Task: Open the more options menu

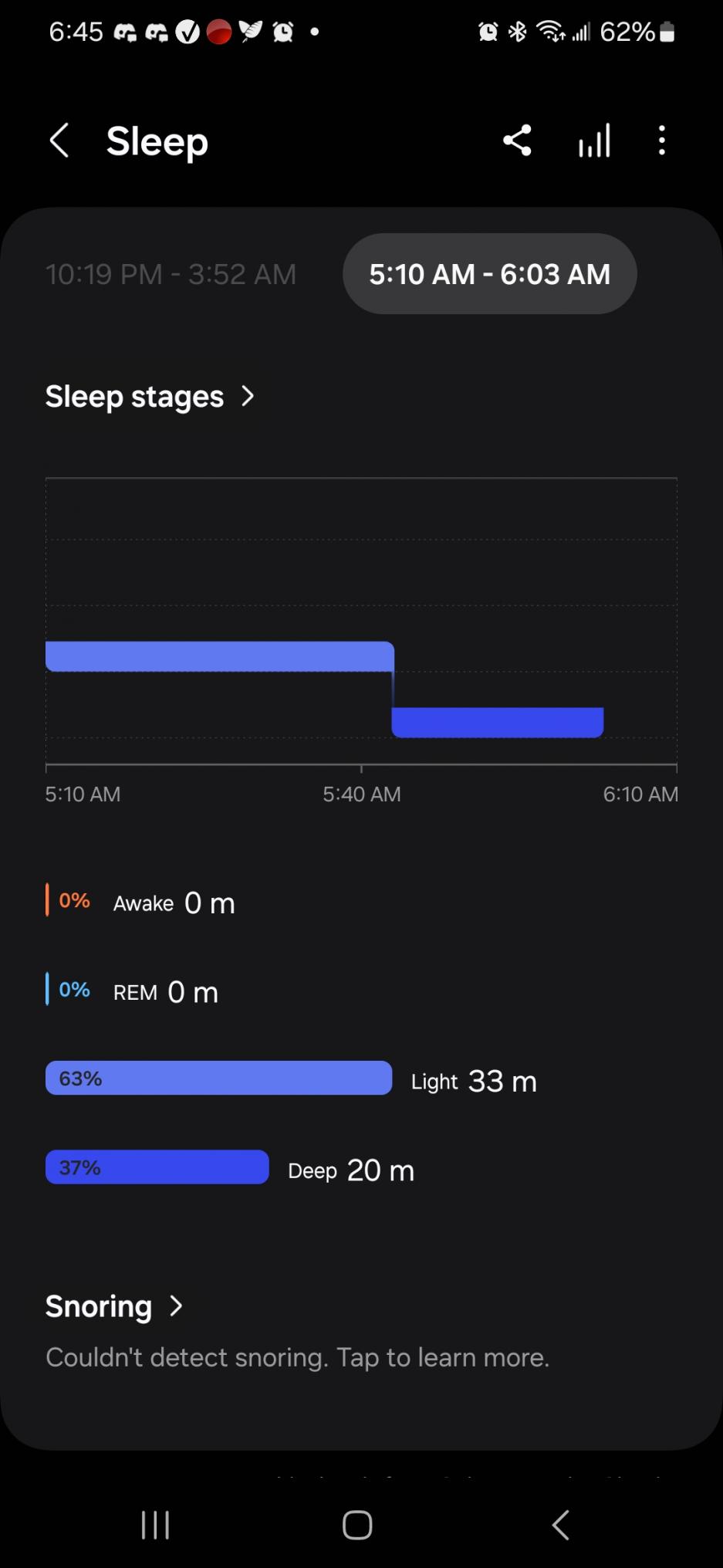Action: (661, 141)
